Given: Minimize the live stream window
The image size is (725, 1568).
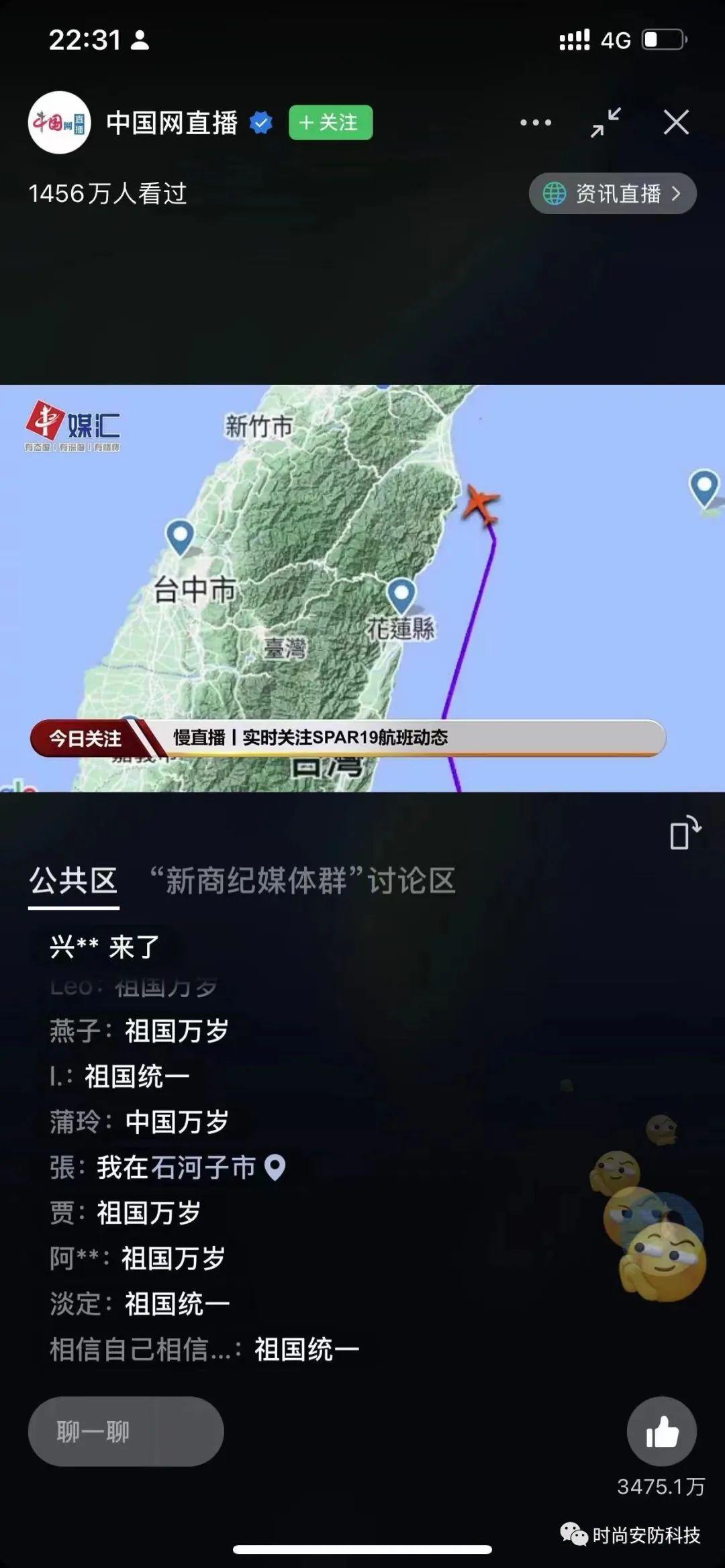Looking at the screenshot, I should pyautogui.click(x=606, y=122).
